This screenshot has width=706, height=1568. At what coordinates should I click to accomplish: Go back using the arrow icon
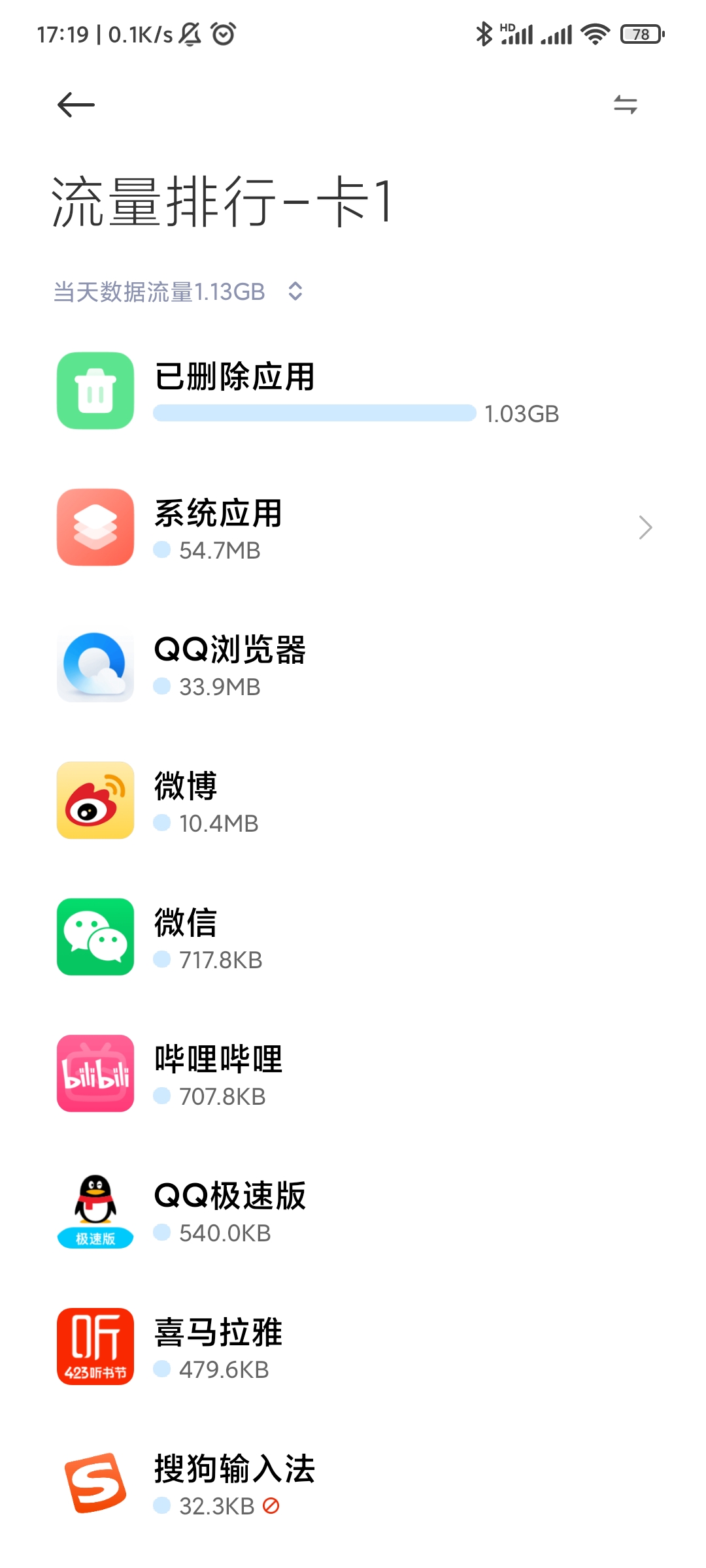point(76,105)
